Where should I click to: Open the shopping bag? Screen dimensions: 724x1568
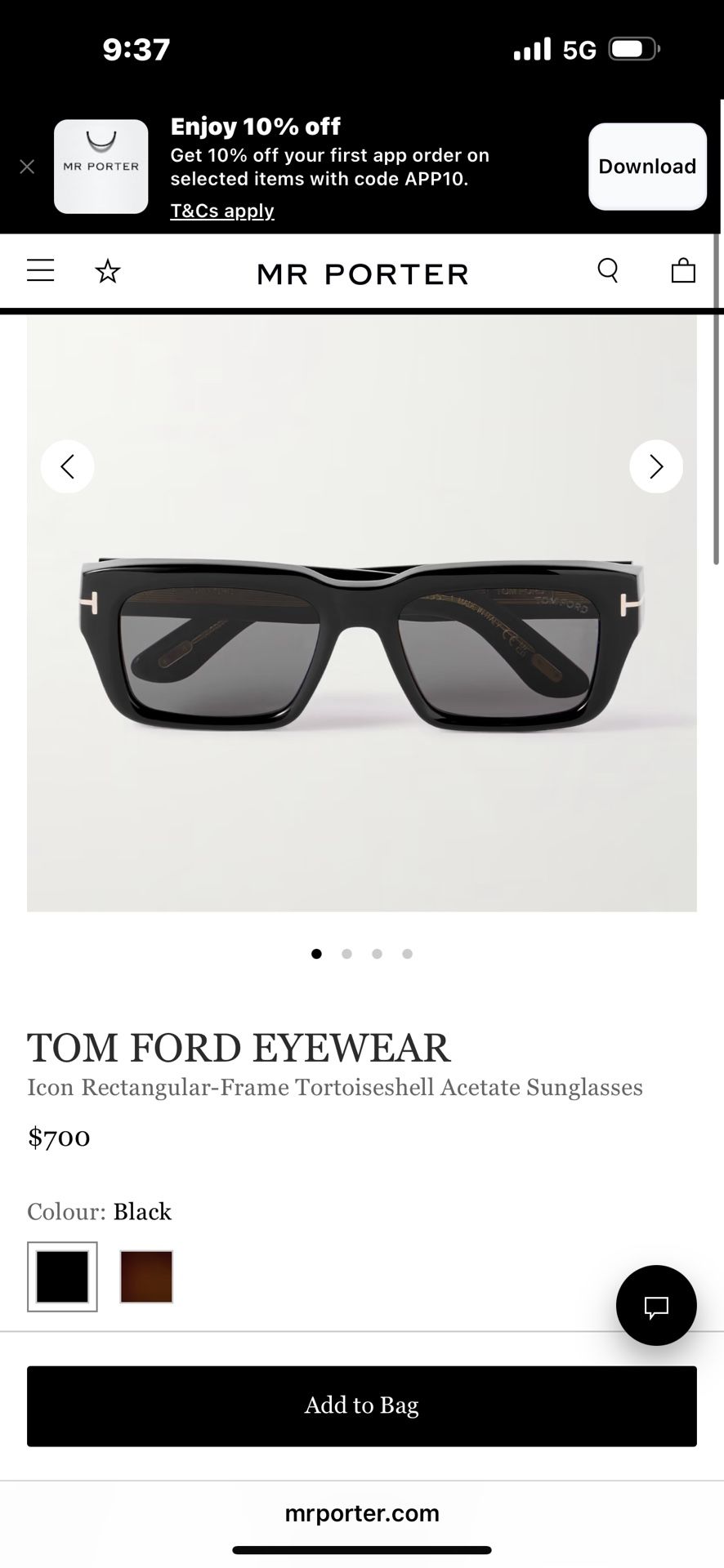coord(683,270)
